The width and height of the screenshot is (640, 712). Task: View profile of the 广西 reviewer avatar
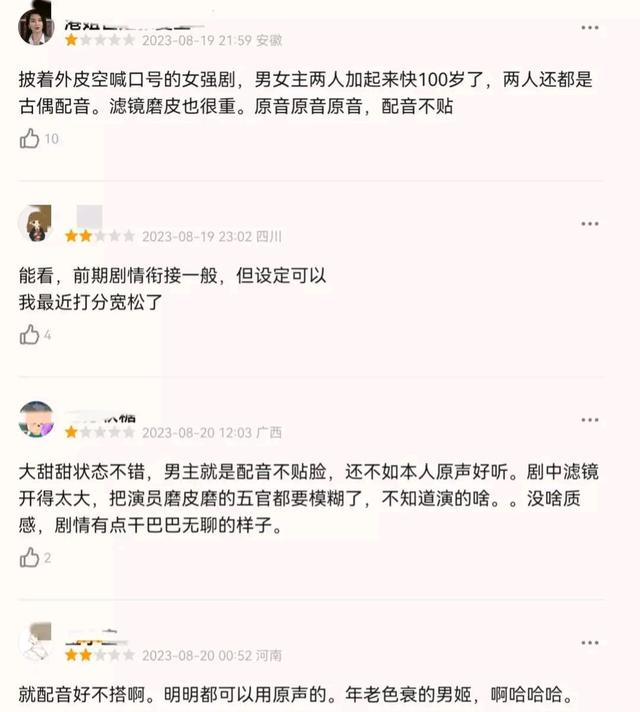[36, 419]
